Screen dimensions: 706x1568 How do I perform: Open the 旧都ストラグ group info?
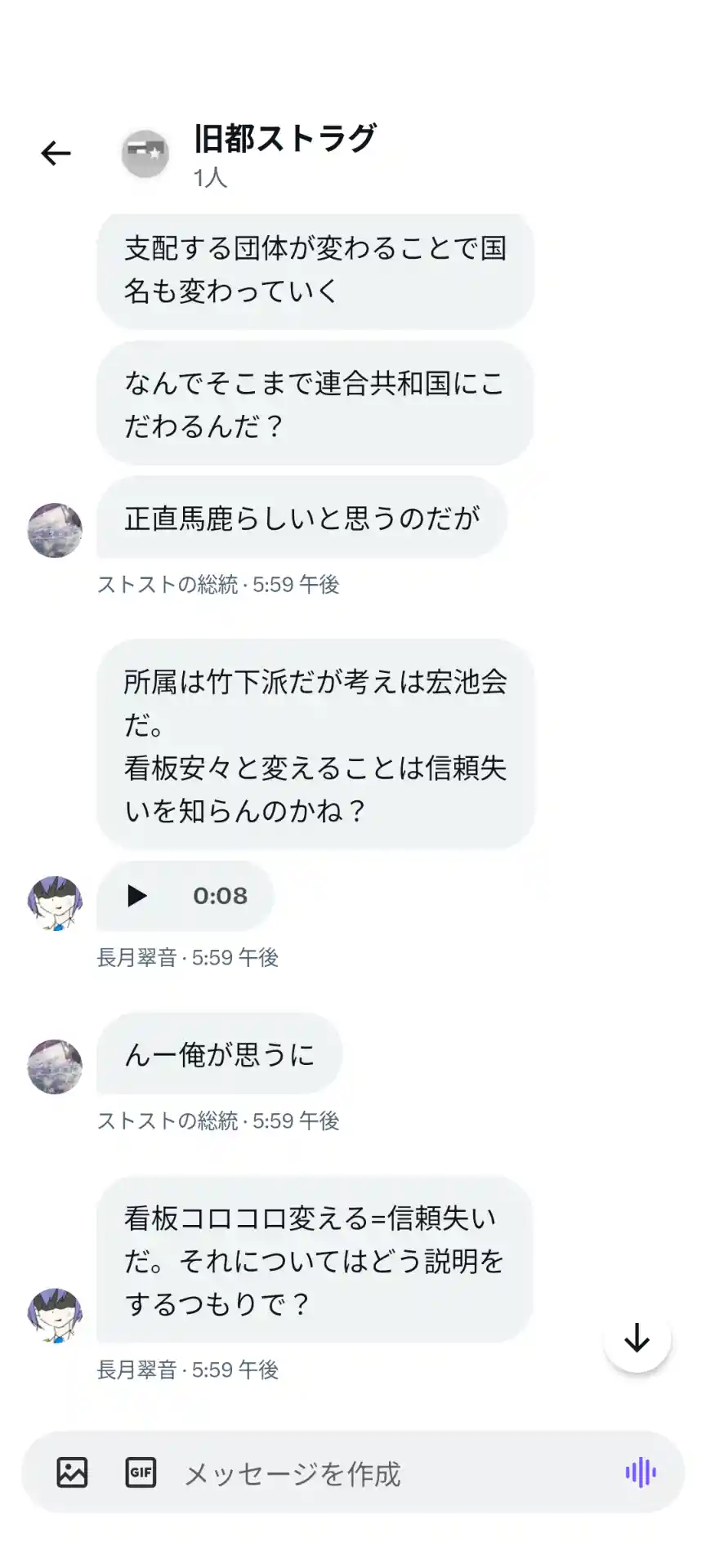(x=284, y=139)
